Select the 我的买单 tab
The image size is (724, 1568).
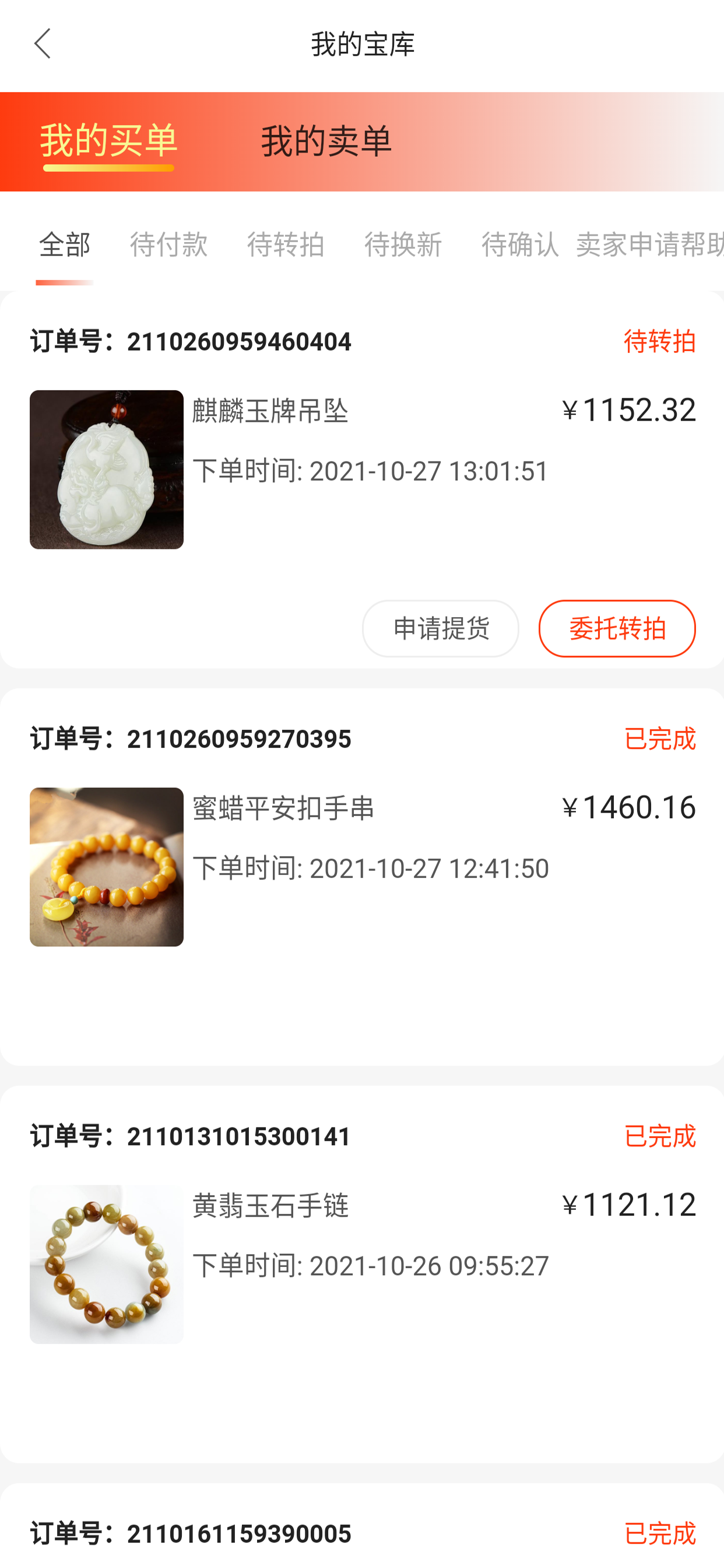(x=108, y=141)
